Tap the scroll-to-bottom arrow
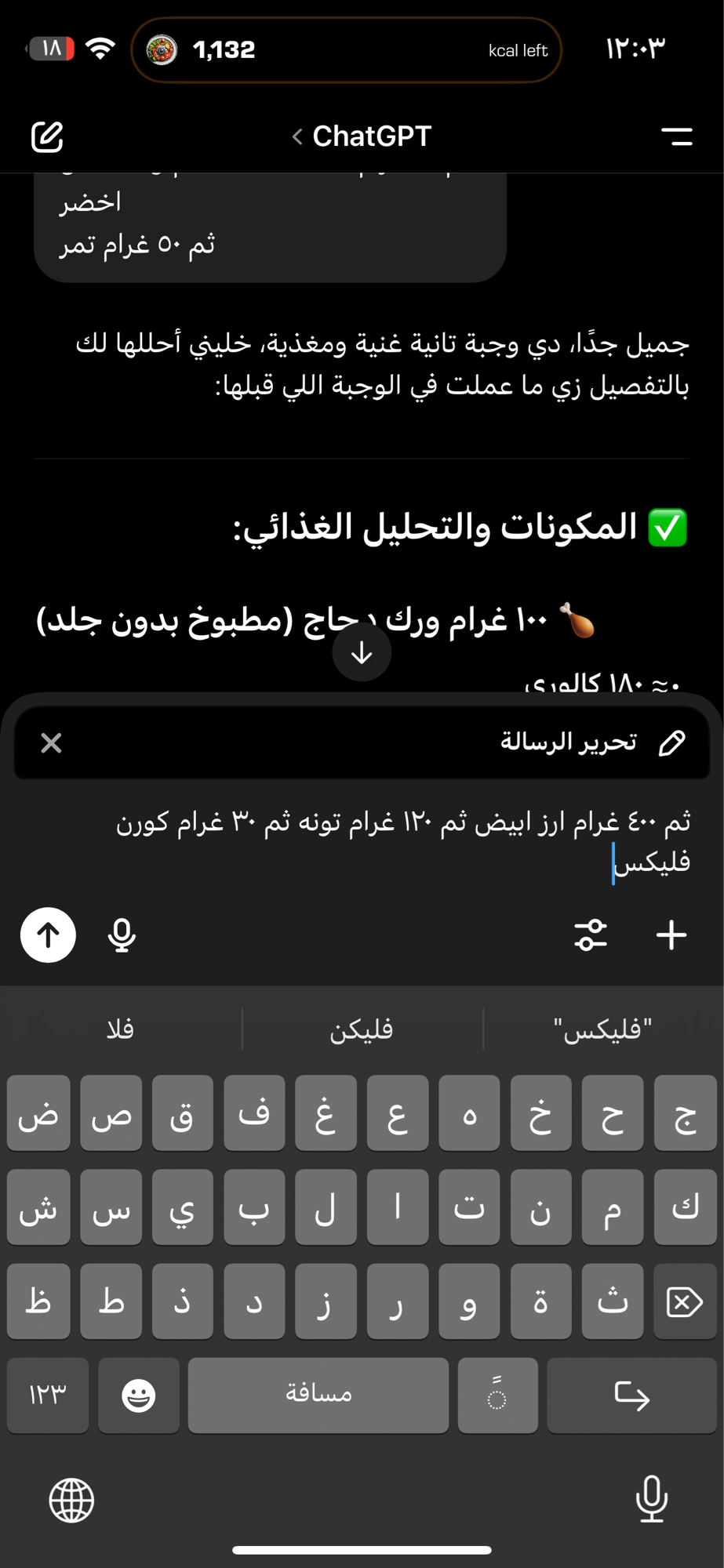This screenshot has width=724, height=1568. (362, 652)
